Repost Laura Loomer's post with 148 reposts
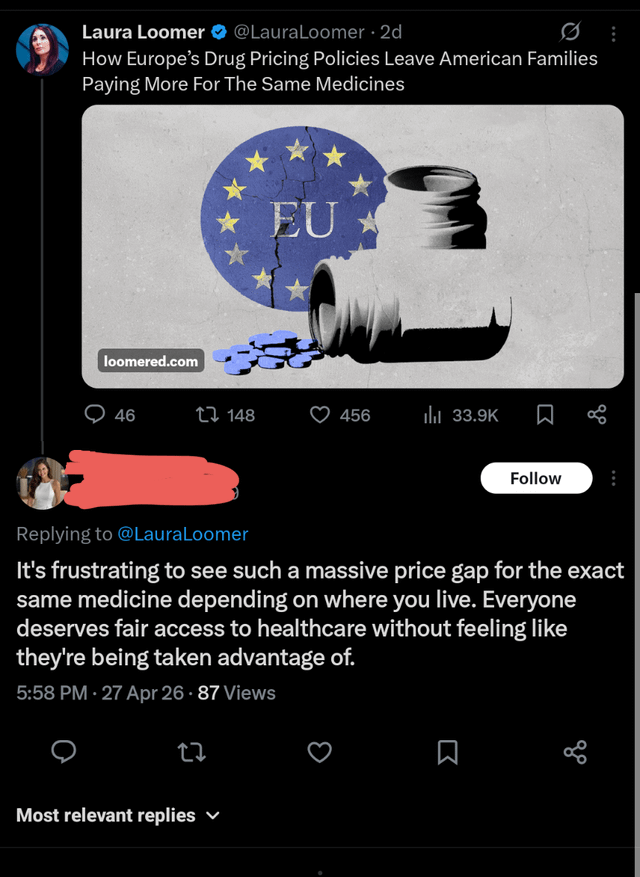 coord(226,414)
